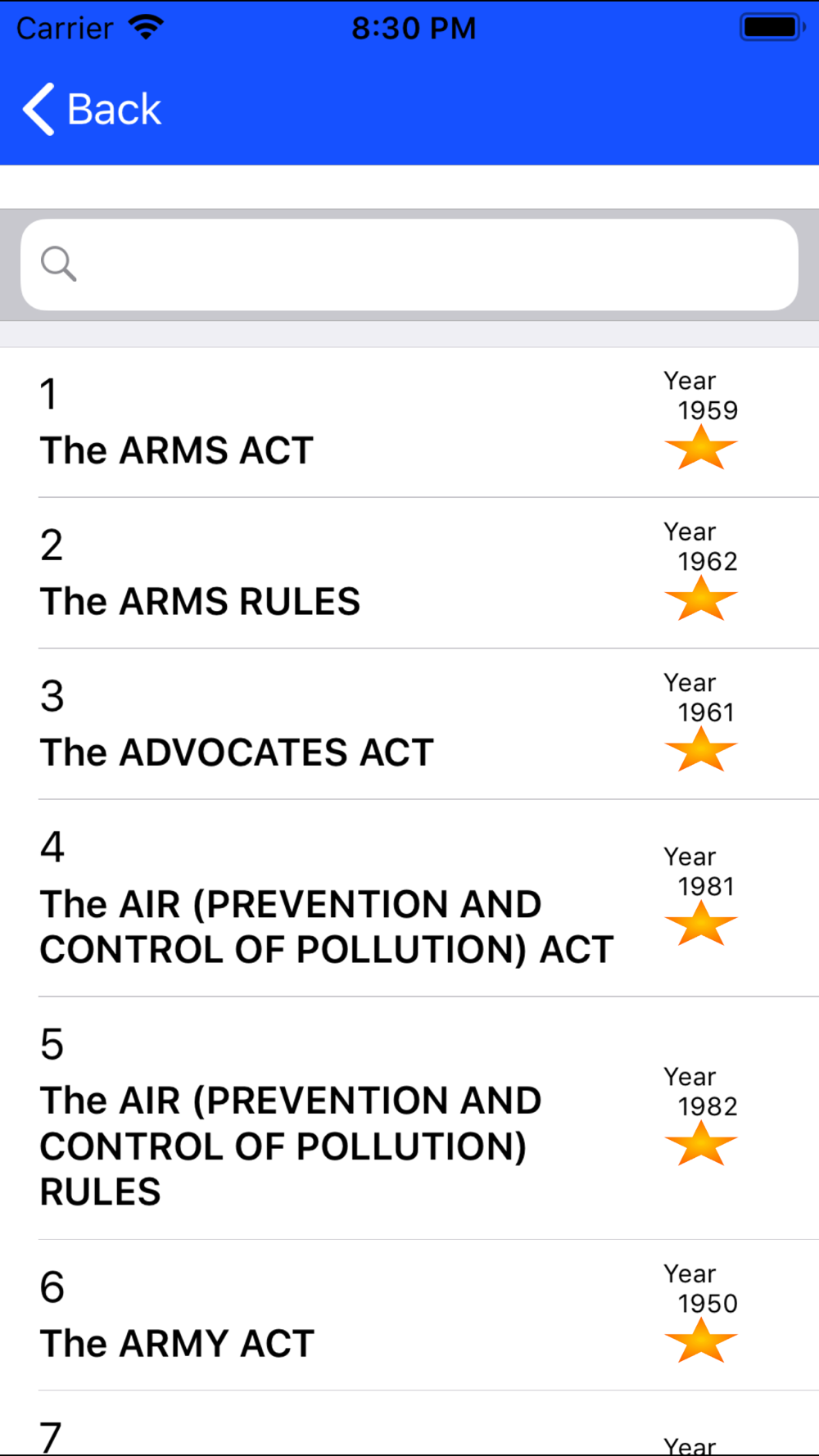Screen dimensions: 819x1456
Task: Open The ARMY ACT entry
Action: click(x=409, y=1315)
